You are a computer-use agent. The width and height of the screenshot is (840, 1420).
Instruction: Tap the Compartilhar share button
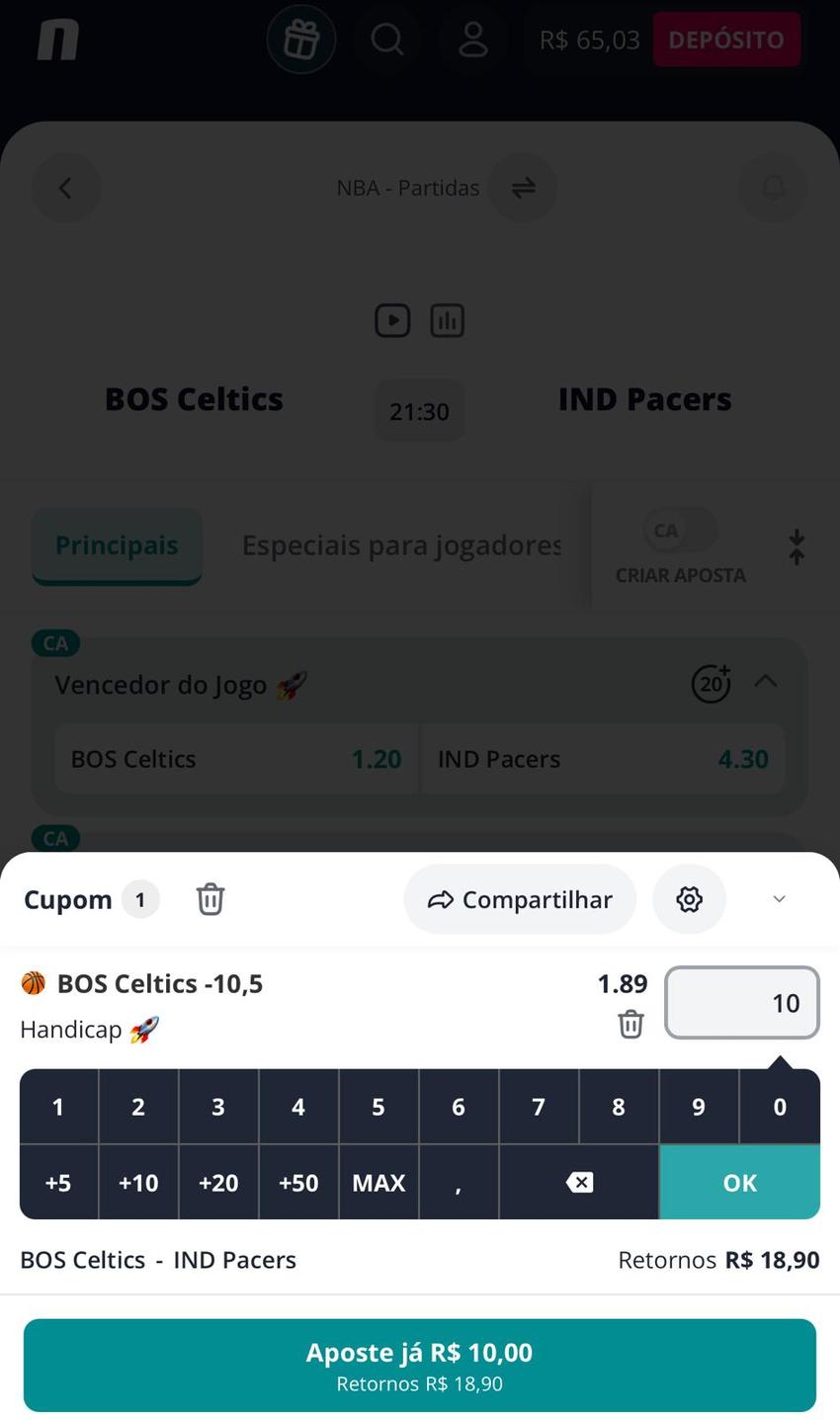pyautogui.click(x=520, y=899)
